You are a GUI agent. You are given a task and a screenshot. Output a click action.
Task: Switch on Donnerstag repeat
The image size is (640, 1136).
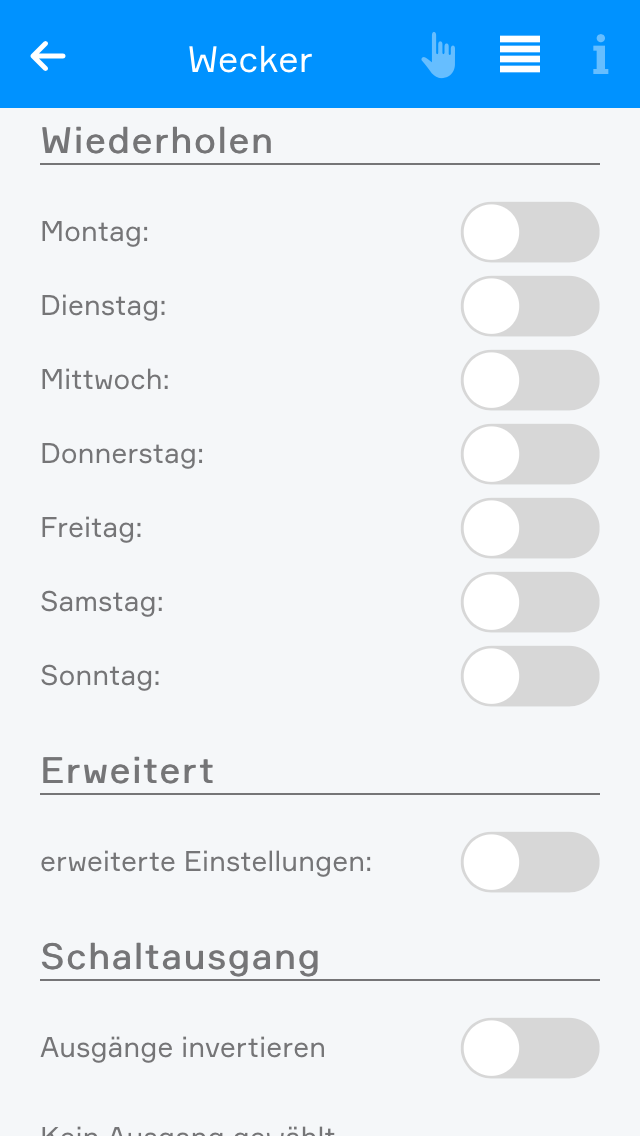pos(530,454)
